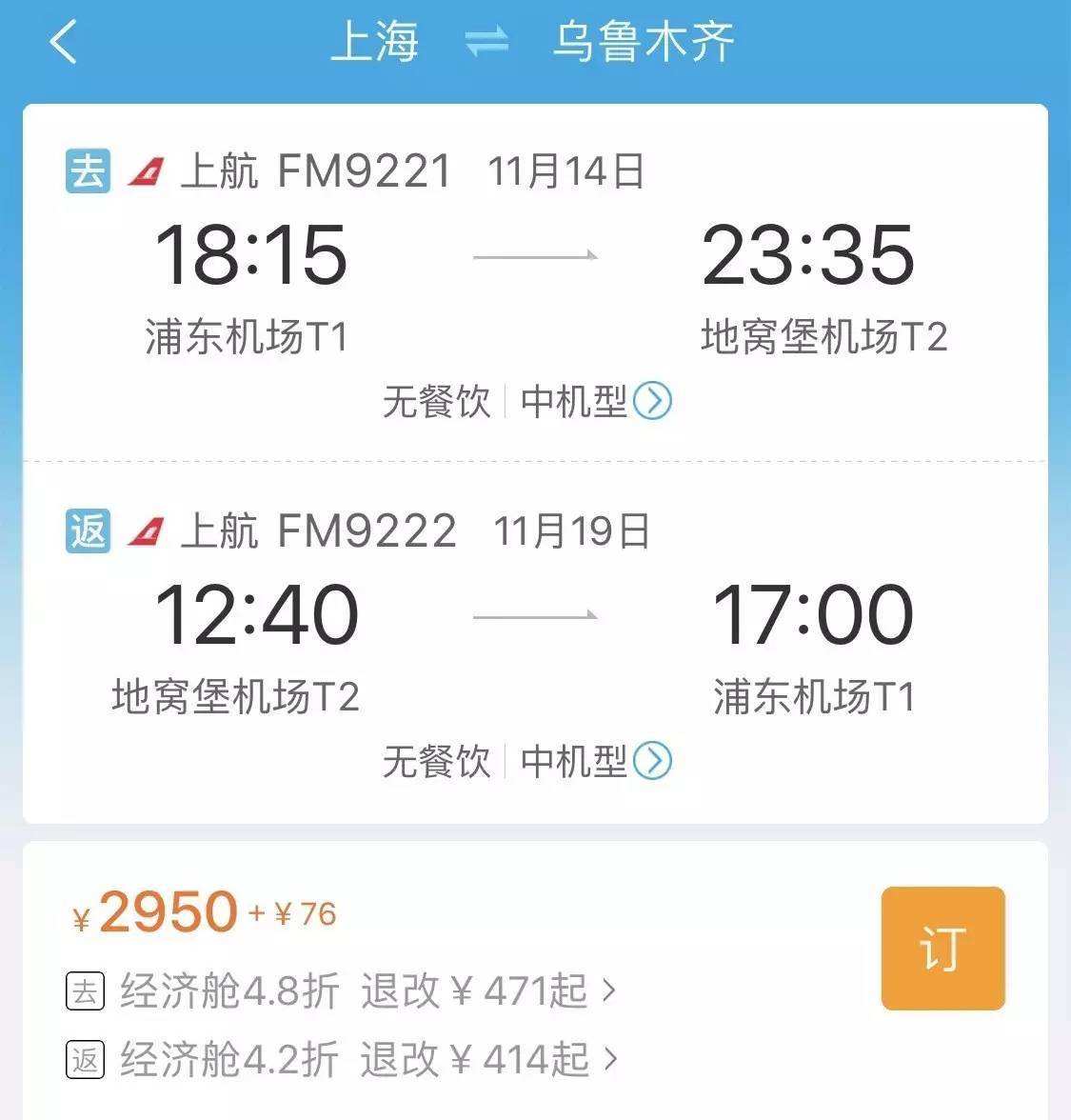The image size is (1071, 1120).
Task: Open aircraft details via 中机型 arrow on return flight
Action: (x=653, y=761)
